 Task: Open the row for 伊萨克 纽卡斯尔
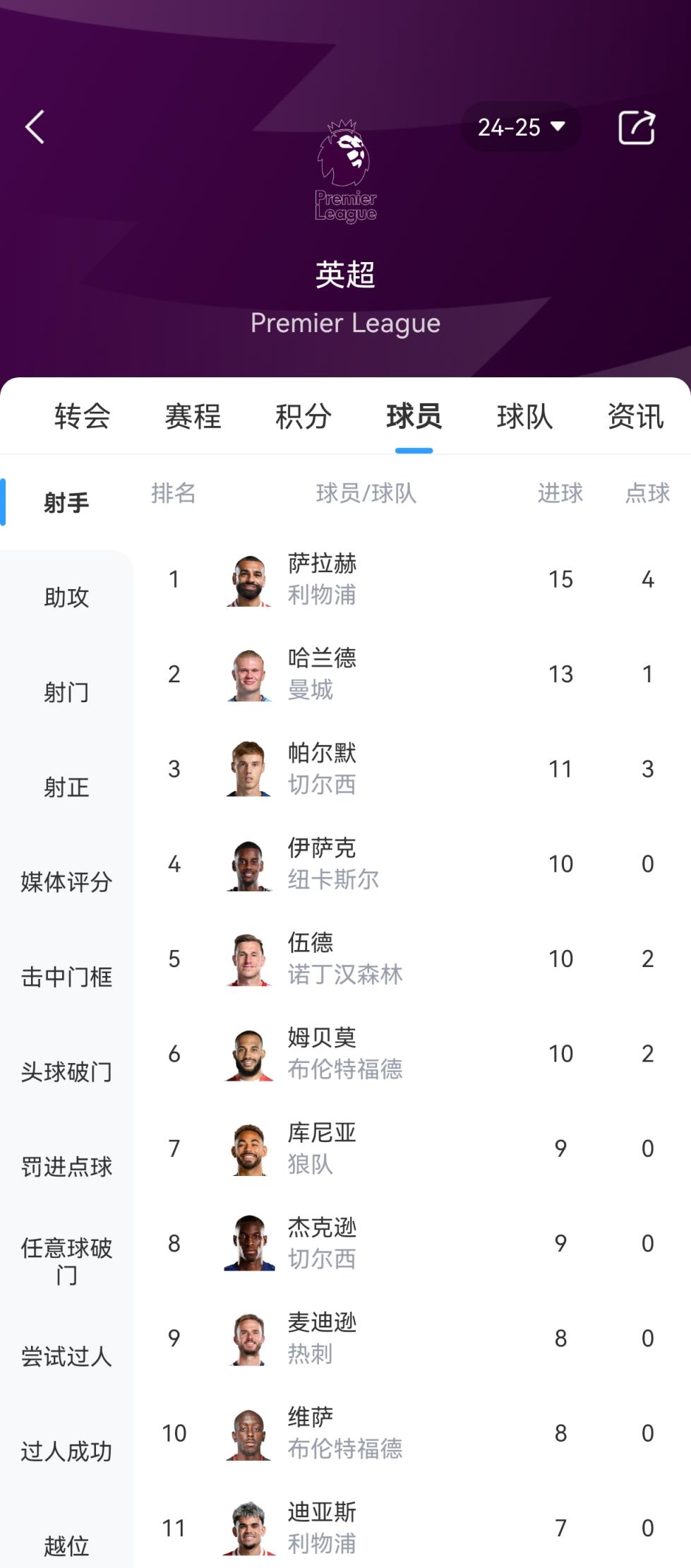coord(412,864)
